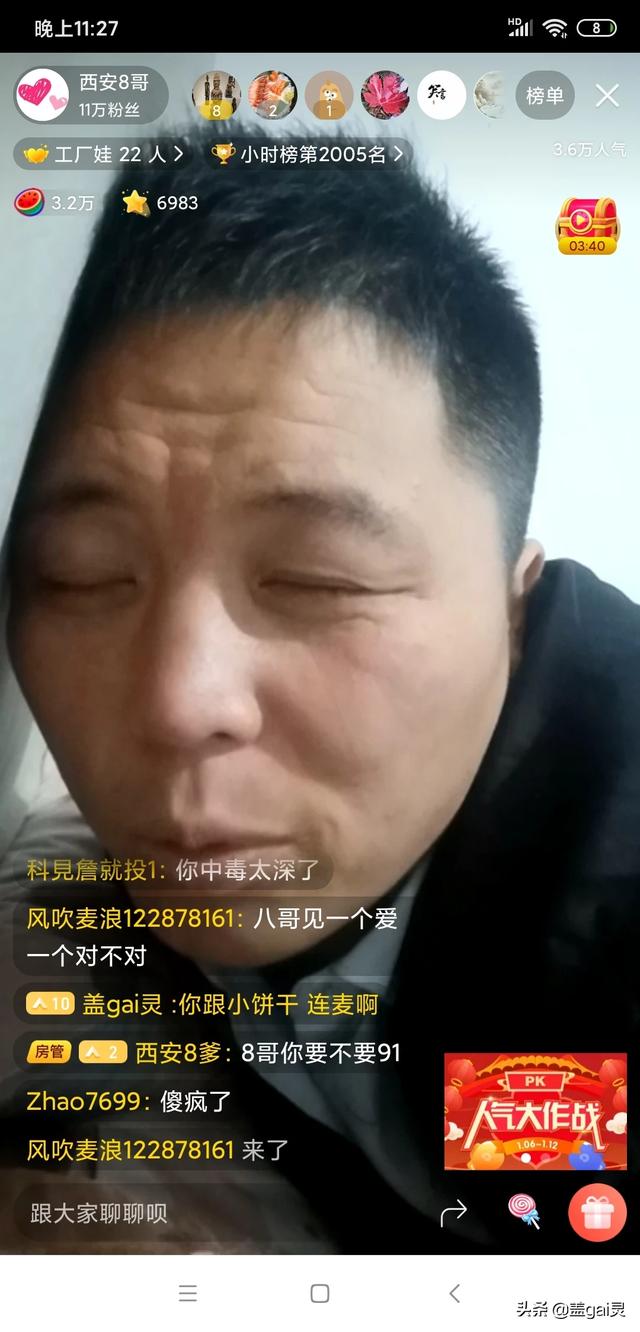Image resolution: width=640 pixels, height=1332 pixels.
Task: Go to system home screen
Action: [320, 1293]
